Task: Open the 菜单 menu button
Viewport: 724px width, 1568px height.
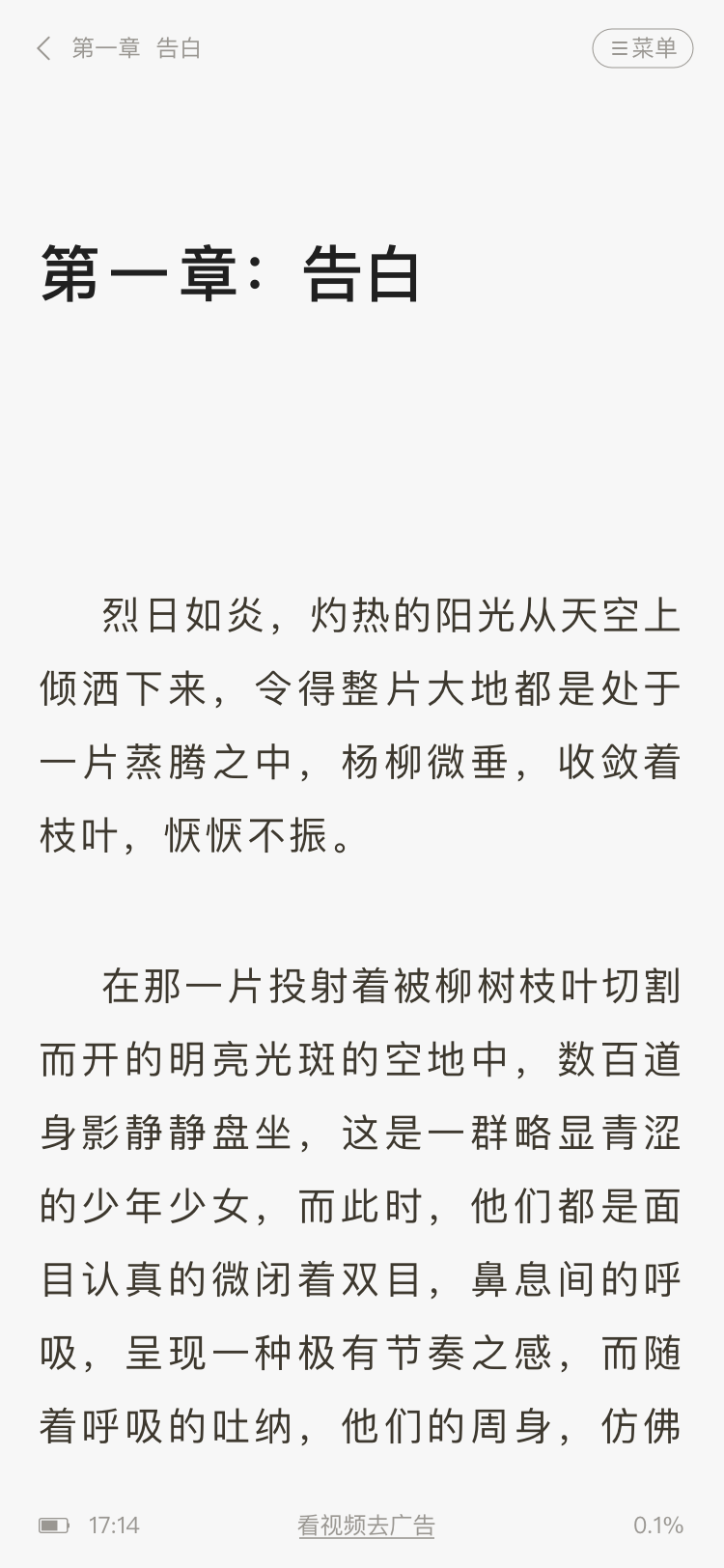Action: (x=643, y=48)
